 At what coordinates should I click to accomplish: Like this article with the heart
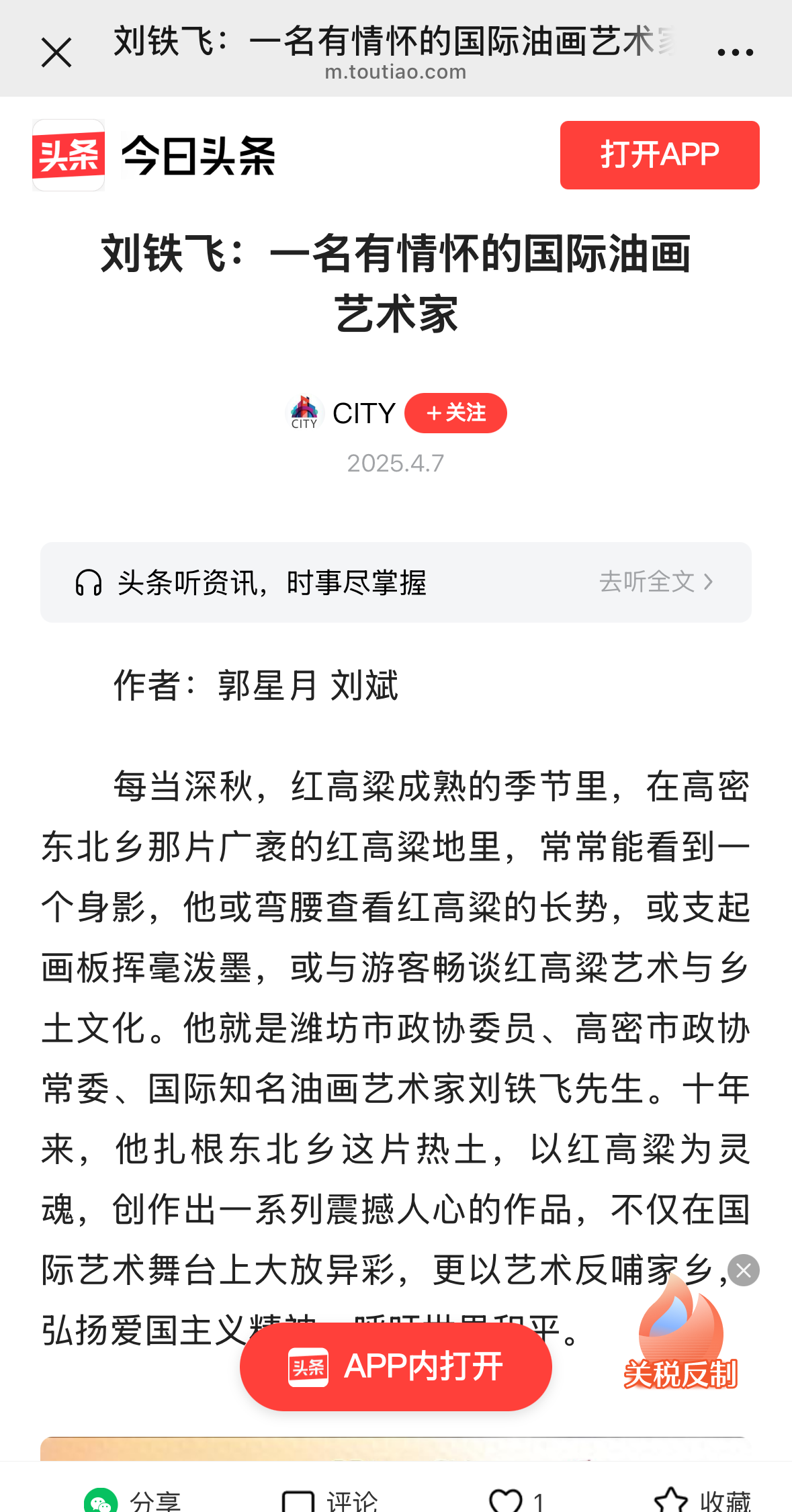[506, 1500]
